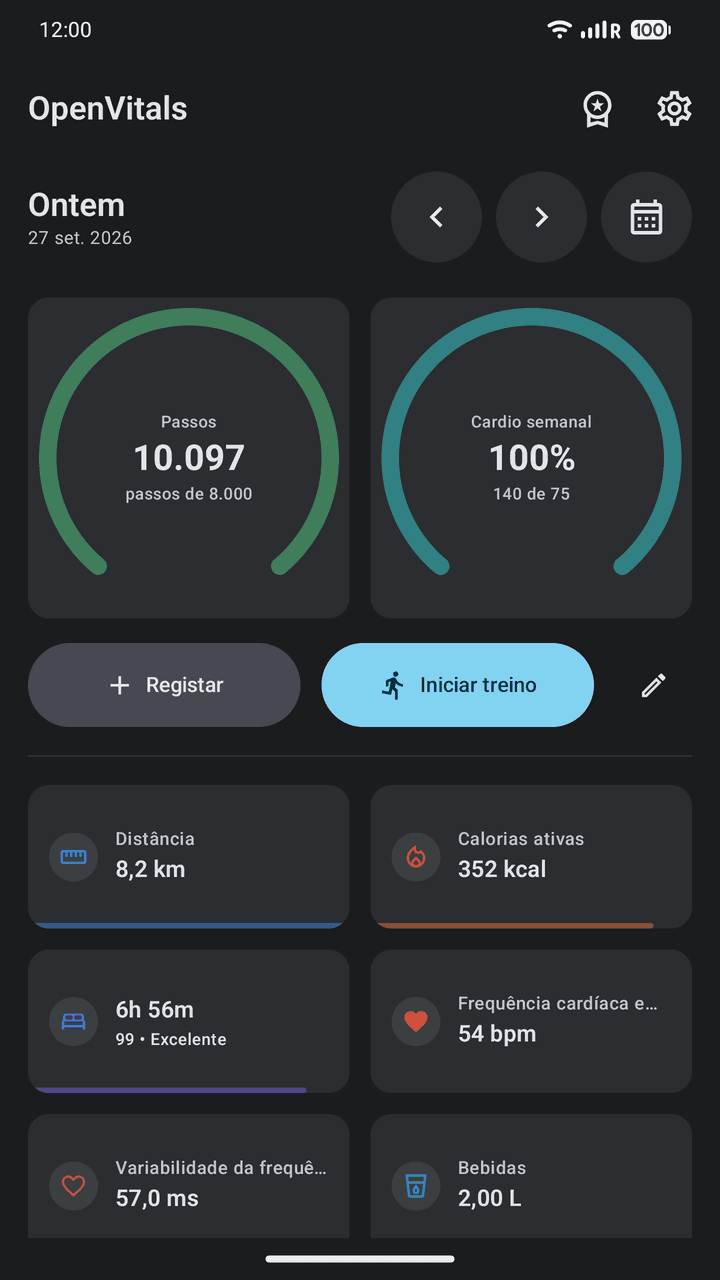
Task: Open the calendar date picker
Action: coord(646,217)
